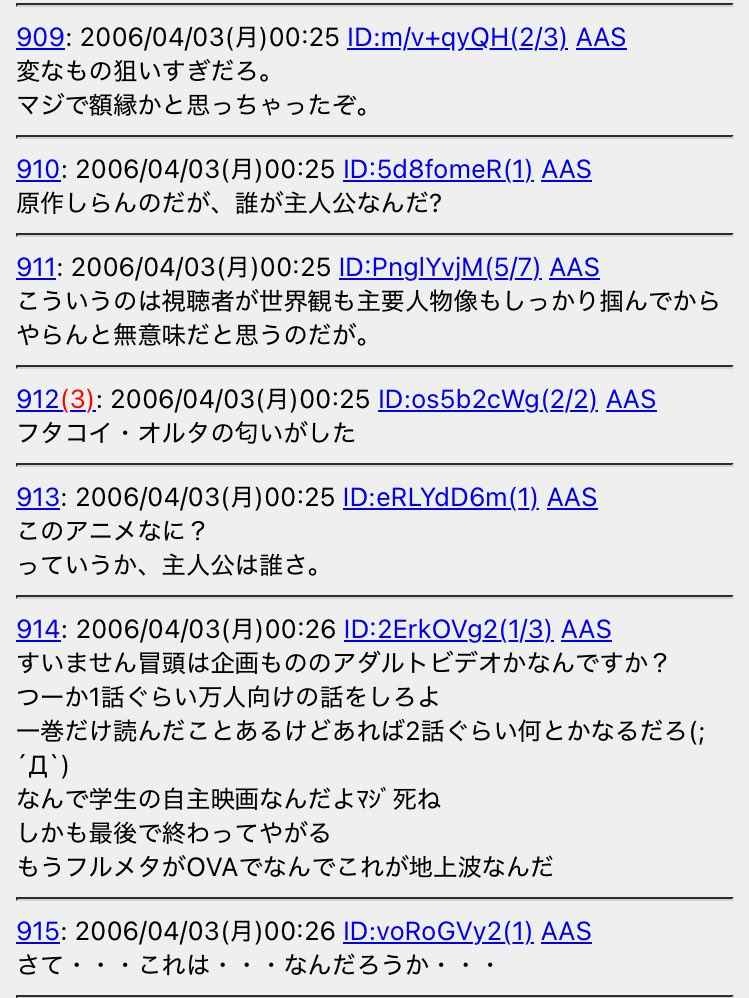The image size is (749, 998).
Task: Open post number 915 link
Action: pos(38,932)
